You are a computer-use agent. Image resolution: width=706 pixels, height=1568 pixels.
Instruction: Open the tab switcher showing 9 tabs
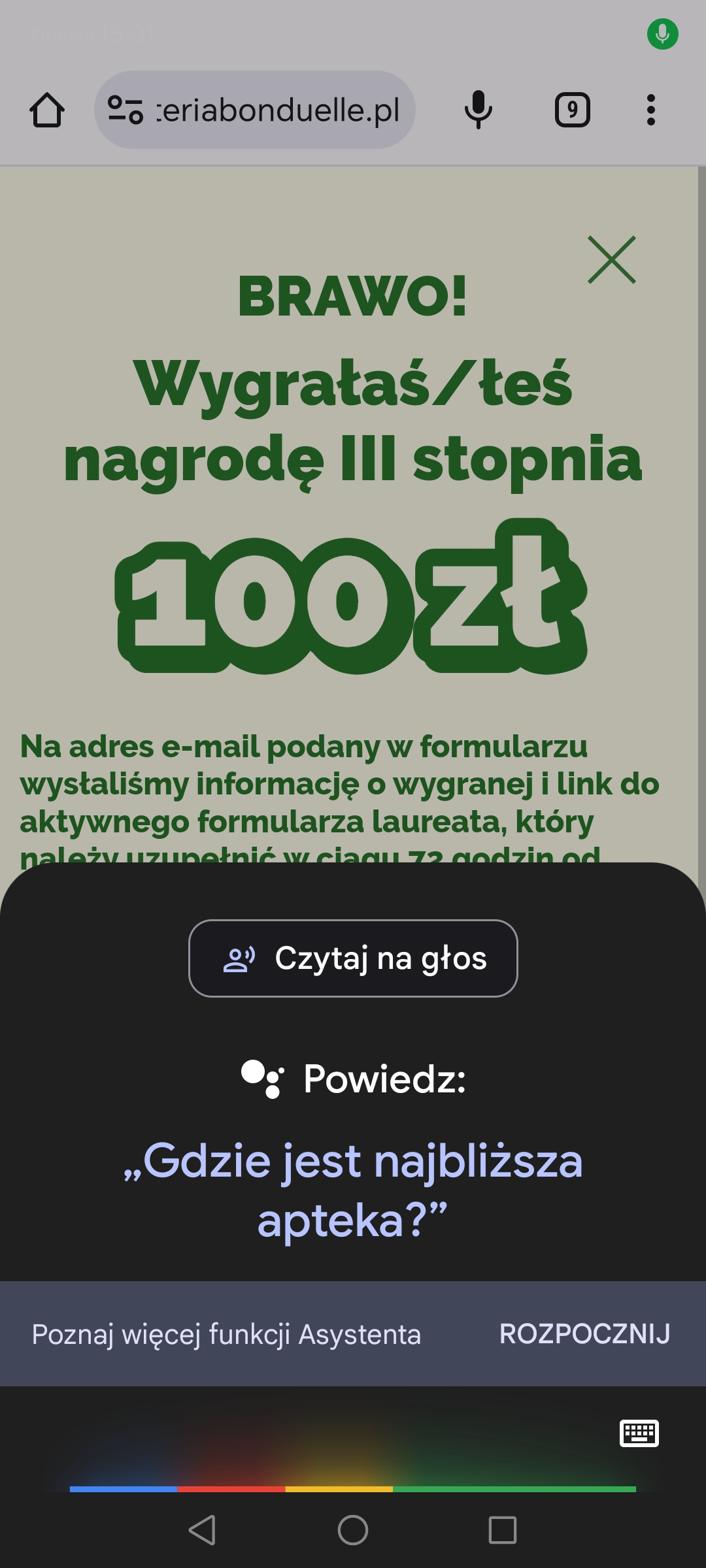pyautogui.click(x=572, y=110)
